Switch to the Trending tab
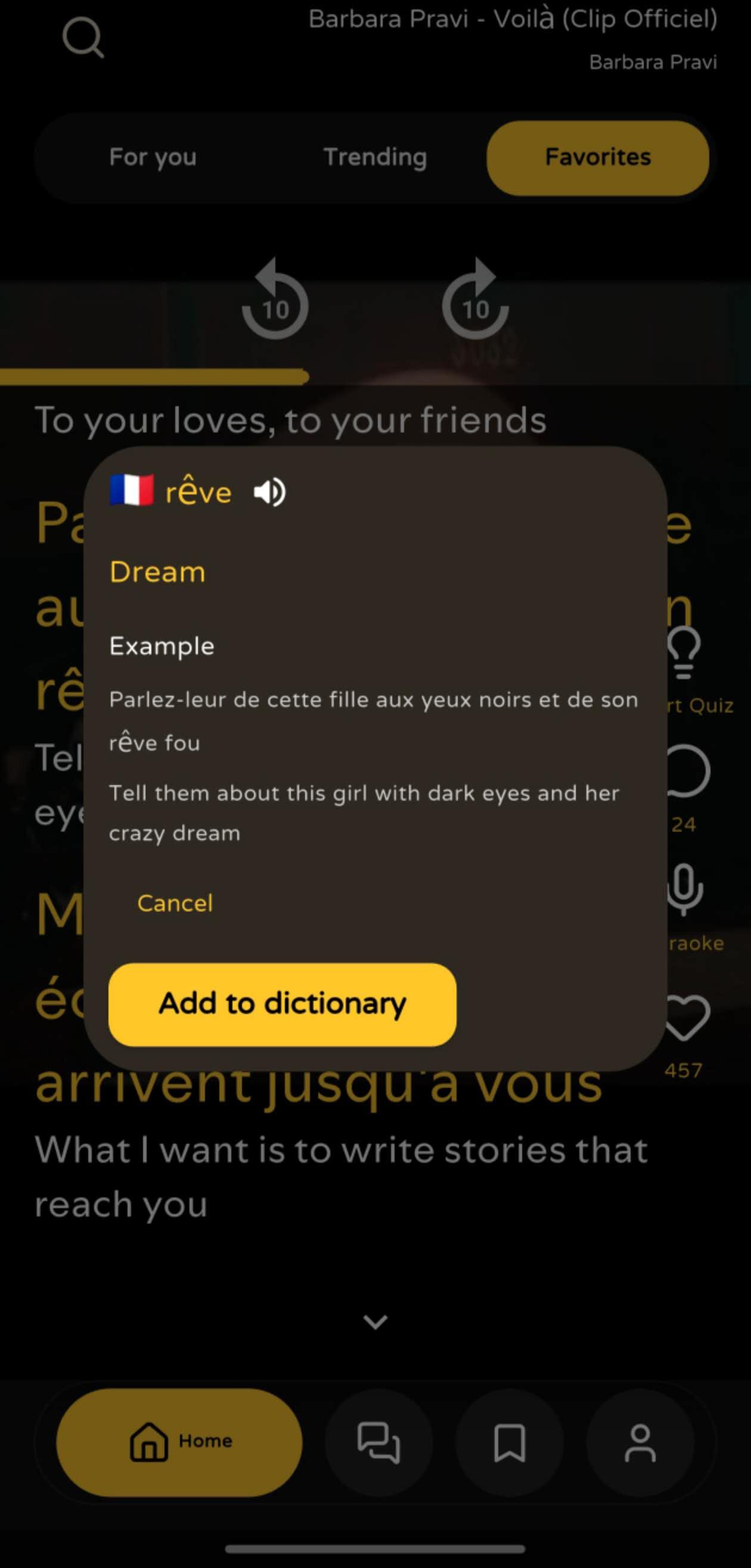This screenshot has height=1568, width=751. (x=374, y=157)
